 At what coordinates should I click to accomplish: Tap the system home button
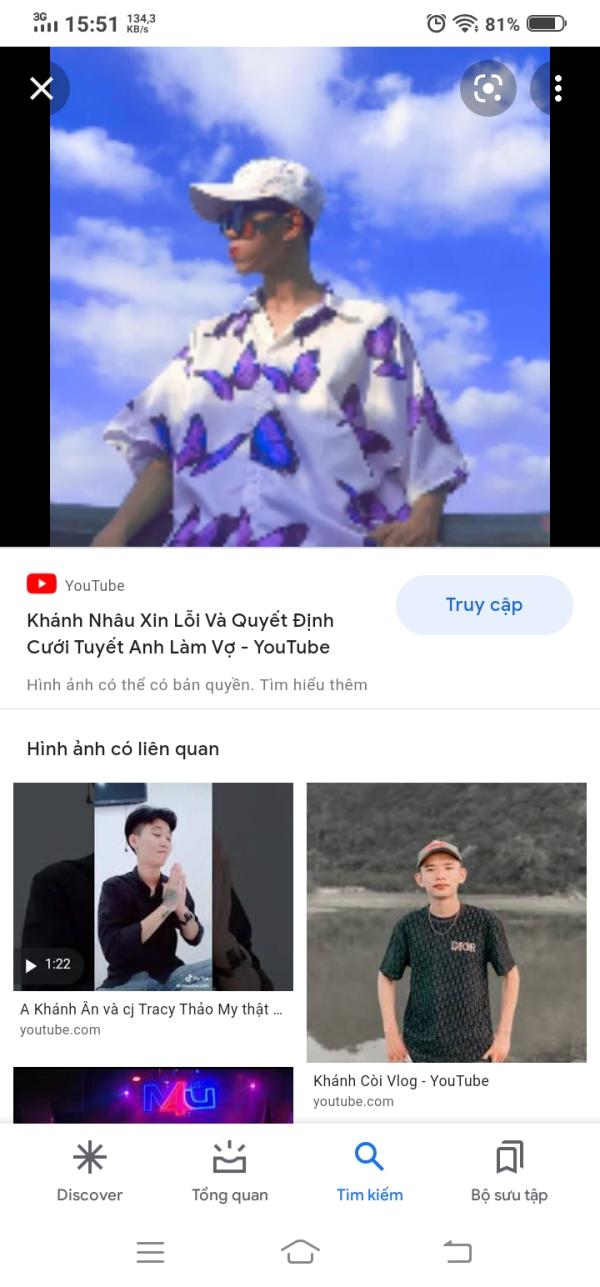[x=300, y=1251]
